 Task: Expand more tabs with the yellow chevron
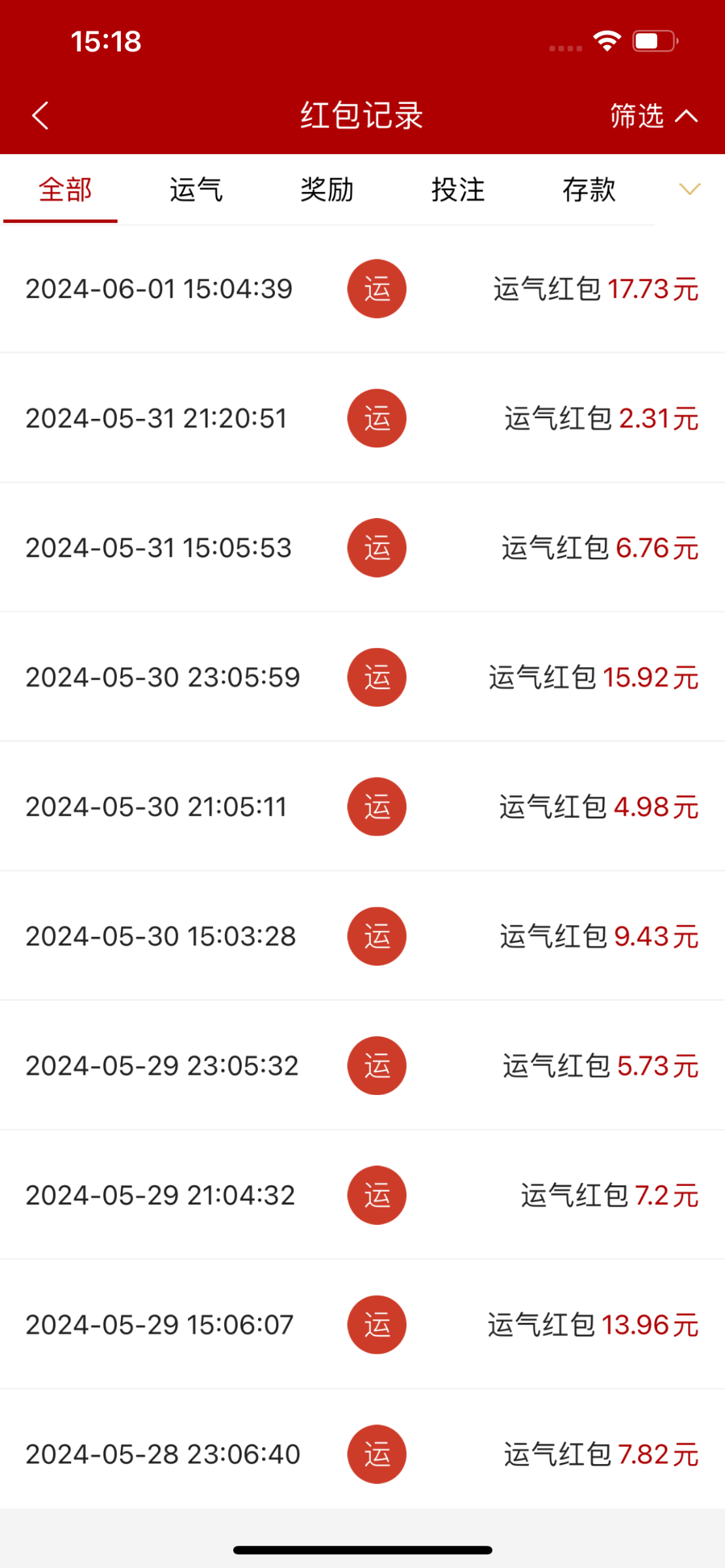click(x=689, y=189)
